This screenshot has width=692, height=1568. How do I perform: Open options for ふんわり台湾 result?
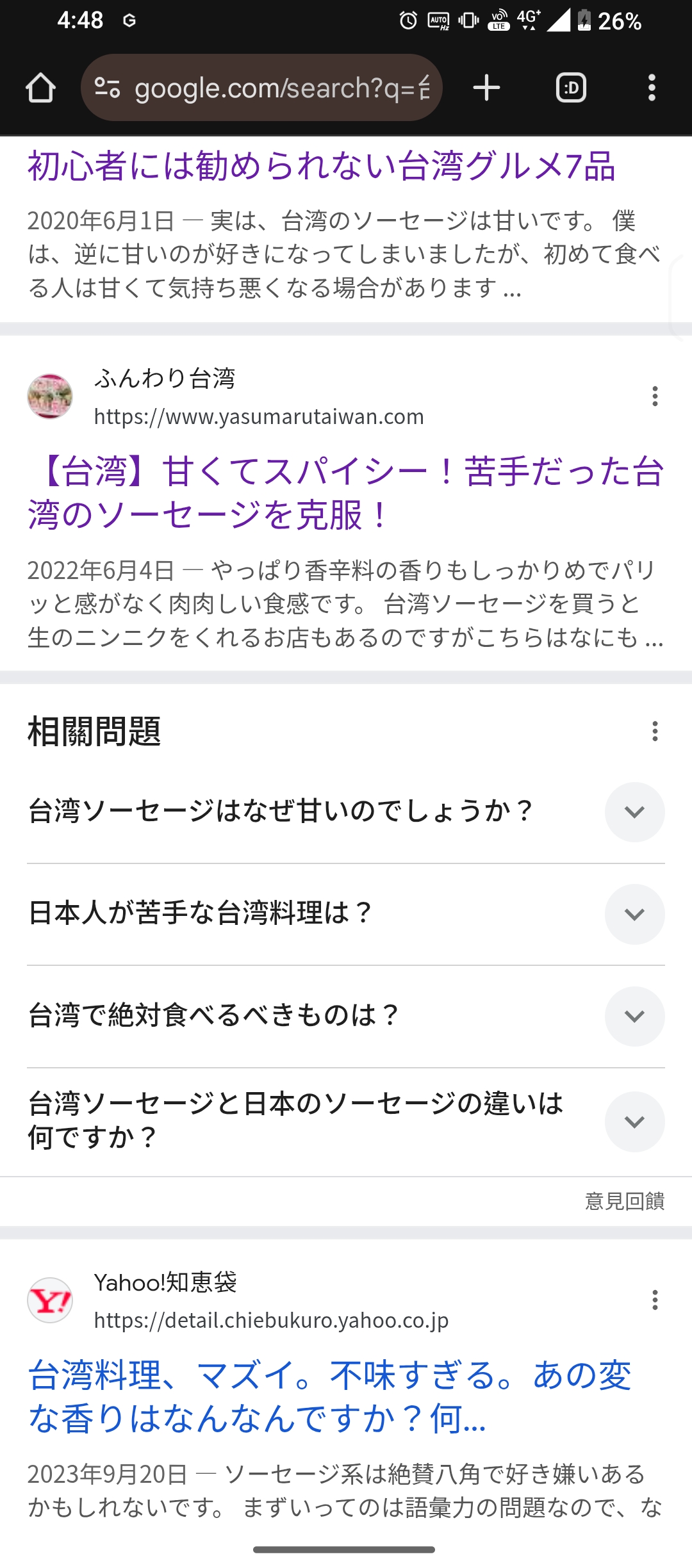[655, 396]
